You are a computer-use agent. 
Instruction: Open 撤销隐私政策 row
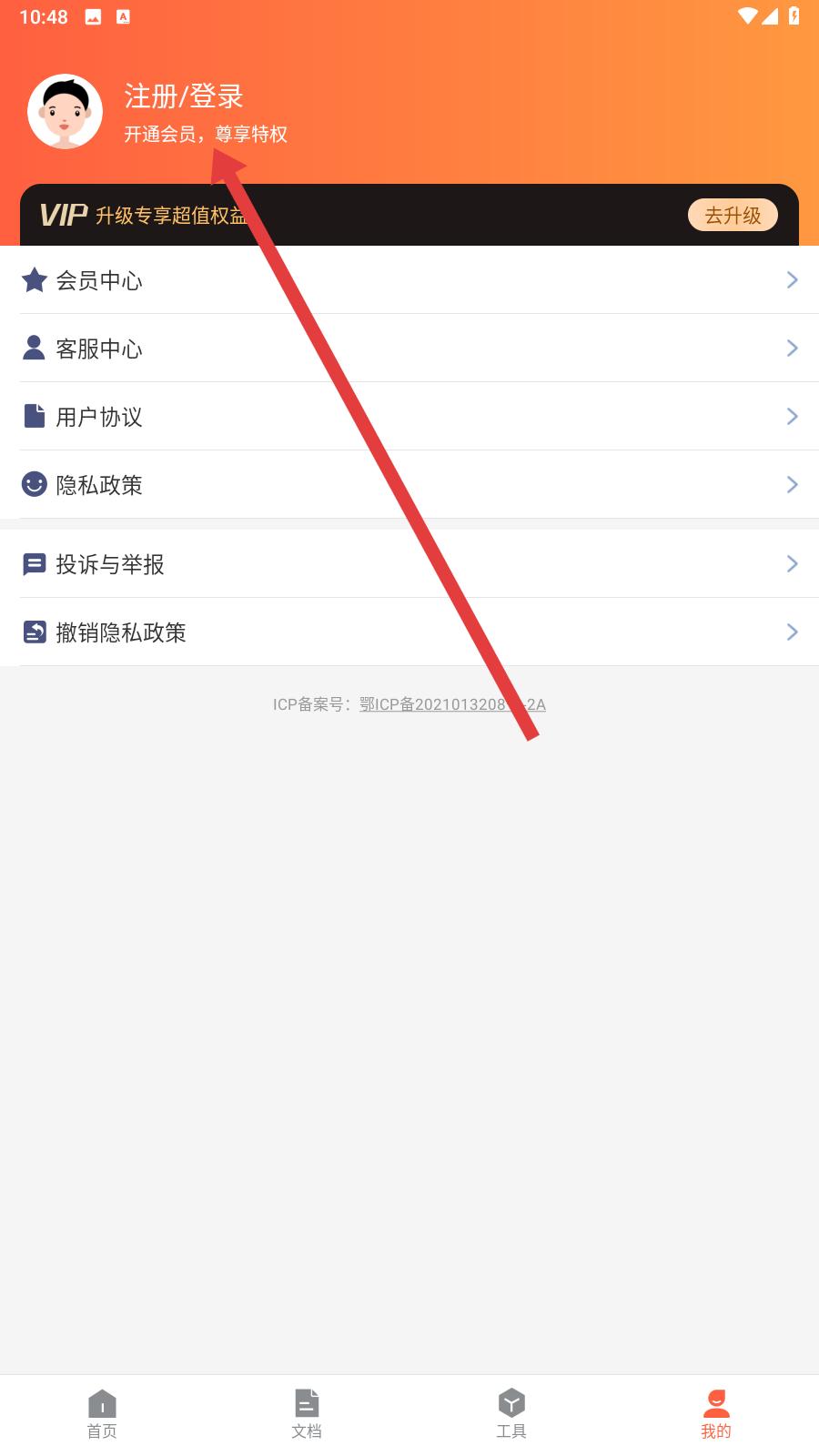[x=409, y=632]
